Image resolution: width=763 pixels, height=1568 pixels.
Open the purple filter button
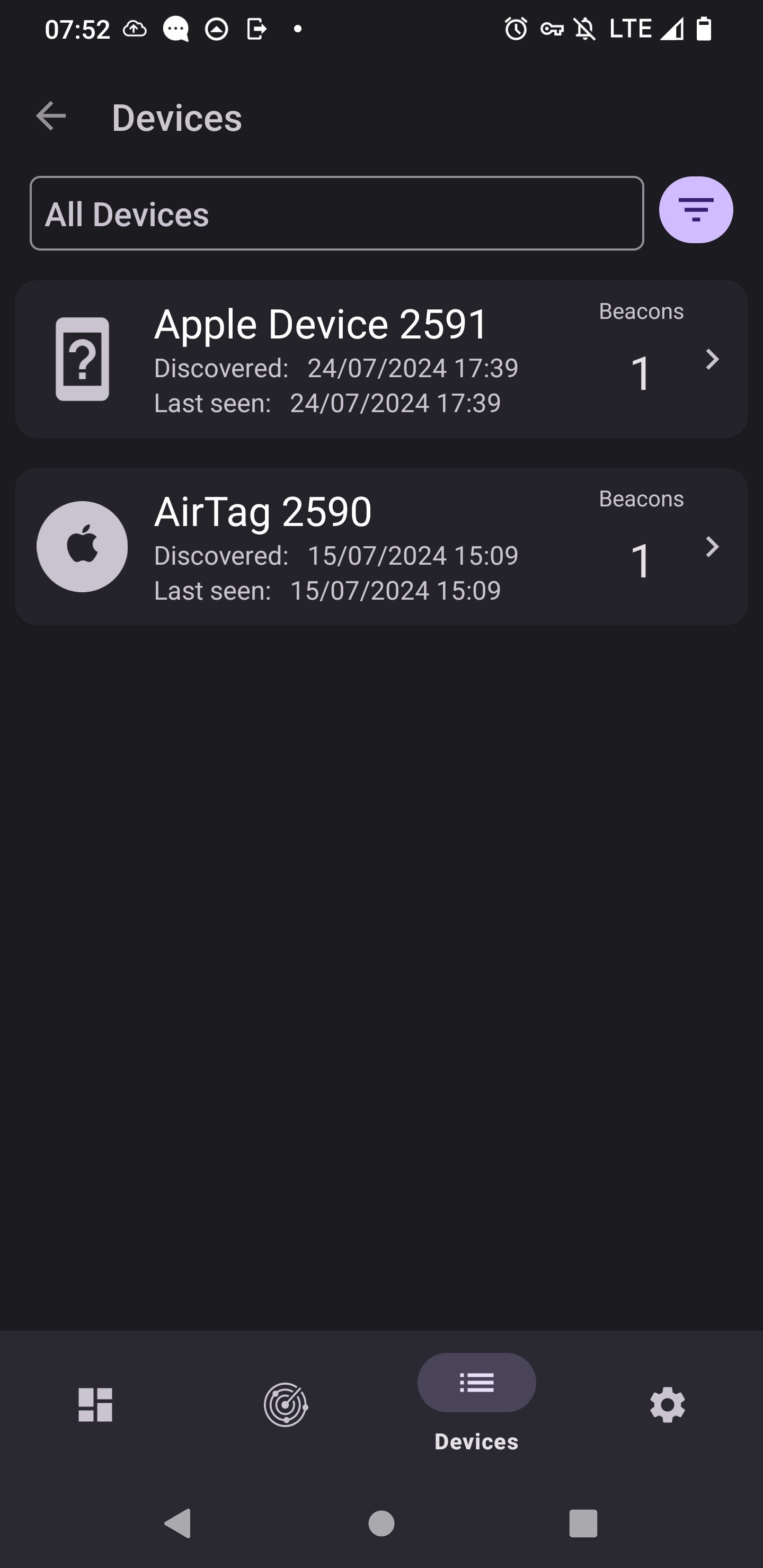click(695, 210)
